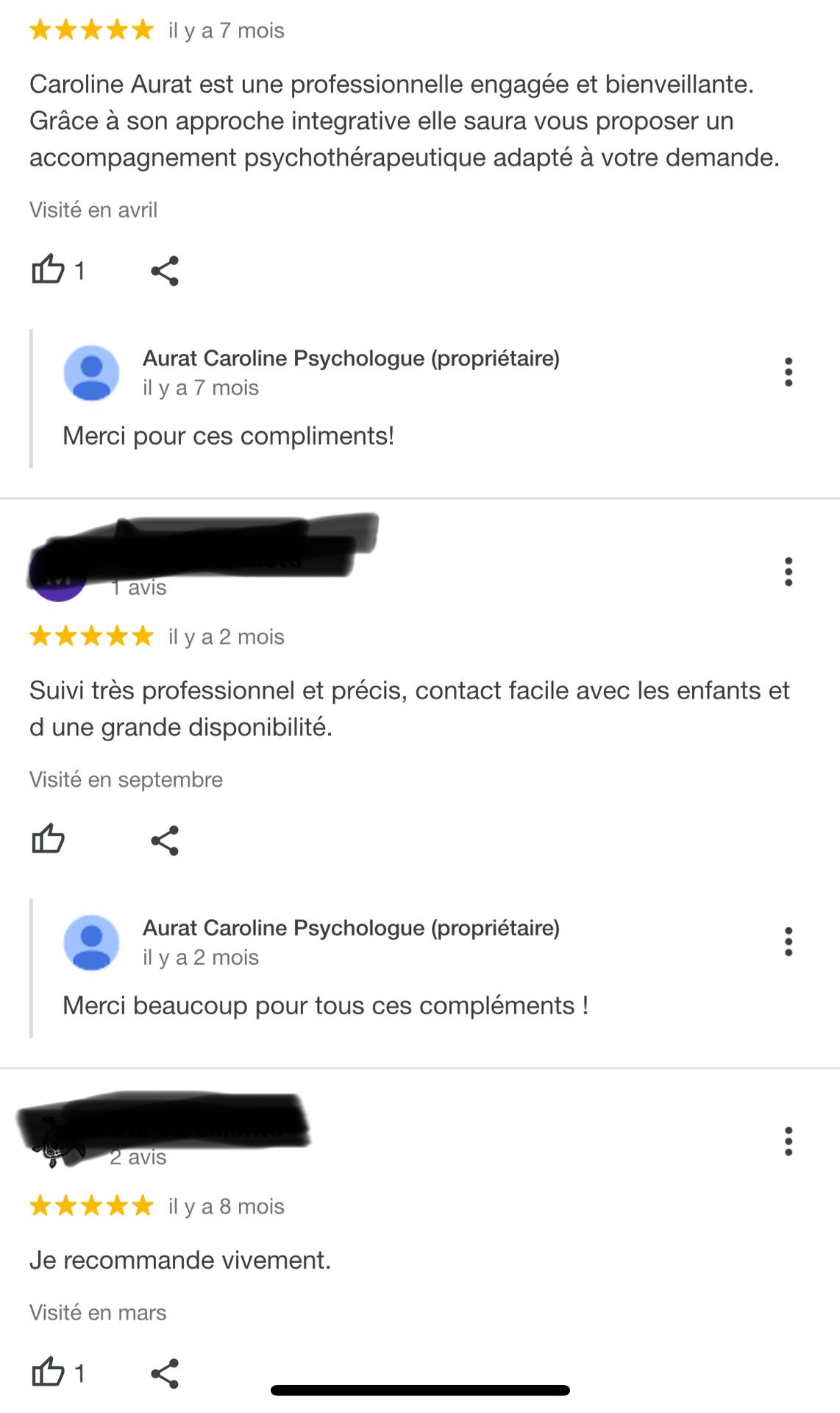840x1413 pixels.
Task: Share the review visited in septembre
Action: coord(165,840)
